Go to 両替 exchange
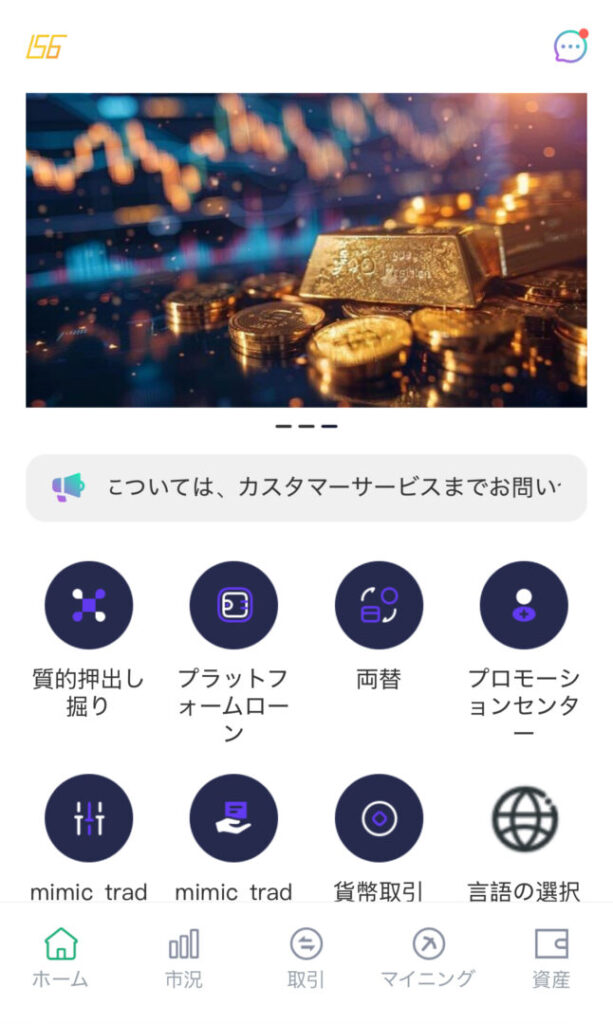This screenshot has height=1024, width=613. coord(378,605)
